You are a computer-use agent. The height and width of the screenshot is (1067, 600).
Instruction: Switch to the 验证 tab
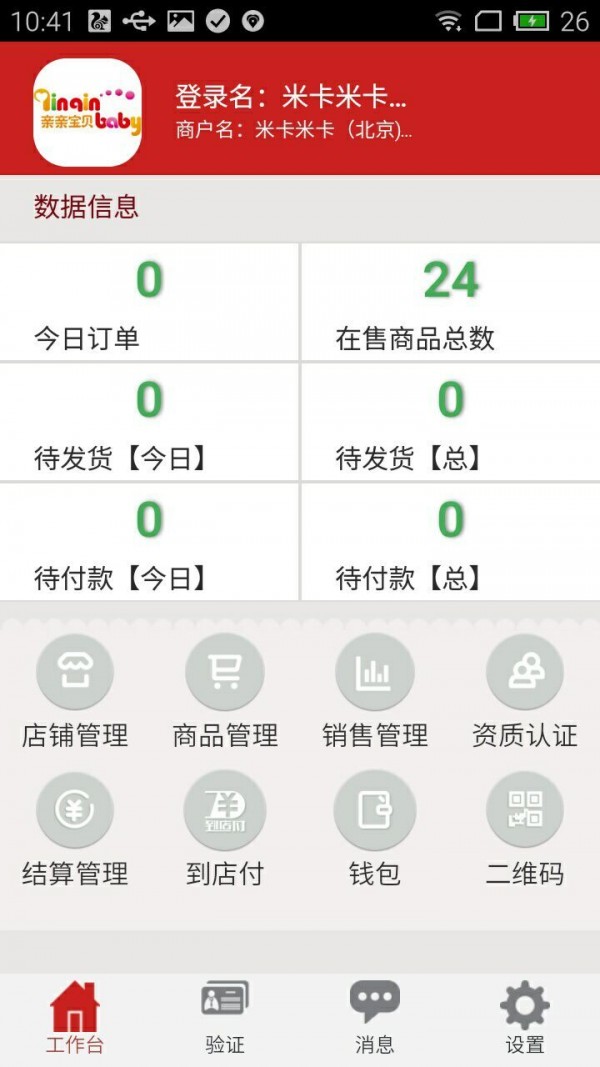(225, 1018)
